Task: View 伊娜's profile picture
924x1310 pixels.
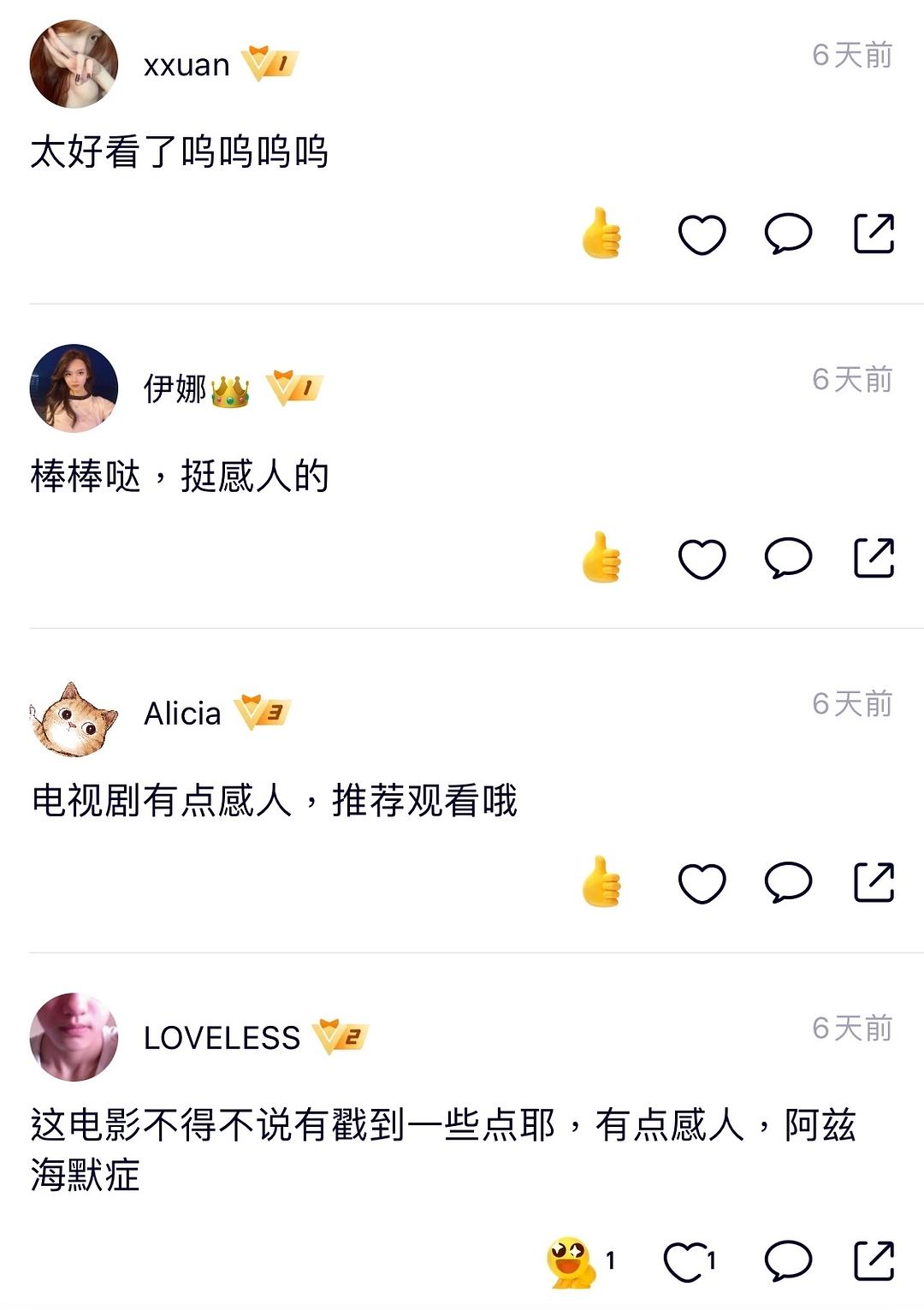Action: pos(74,388)
